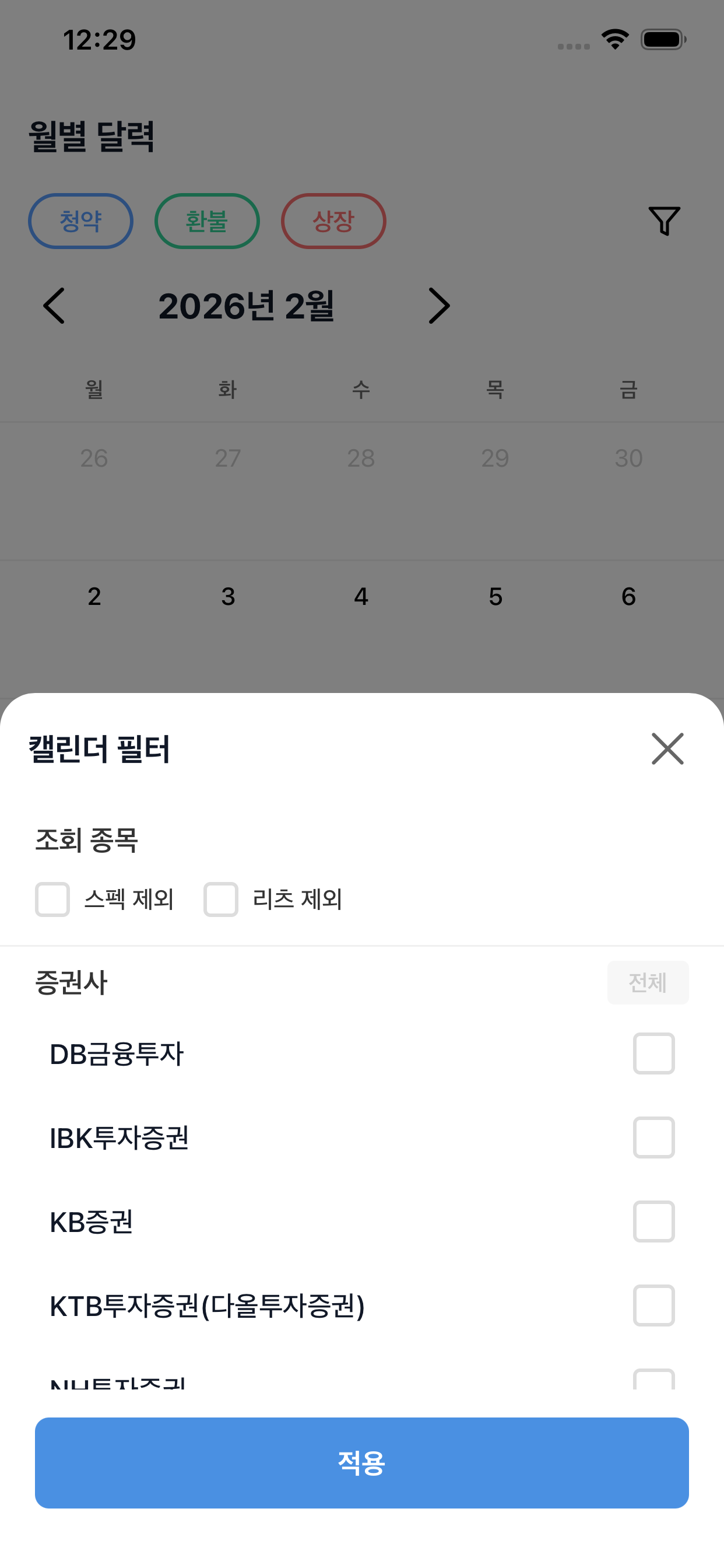Screen dimensions: 724x1568
Task: Select the 상장 filter chip
Action: click(x=333, y=221)
